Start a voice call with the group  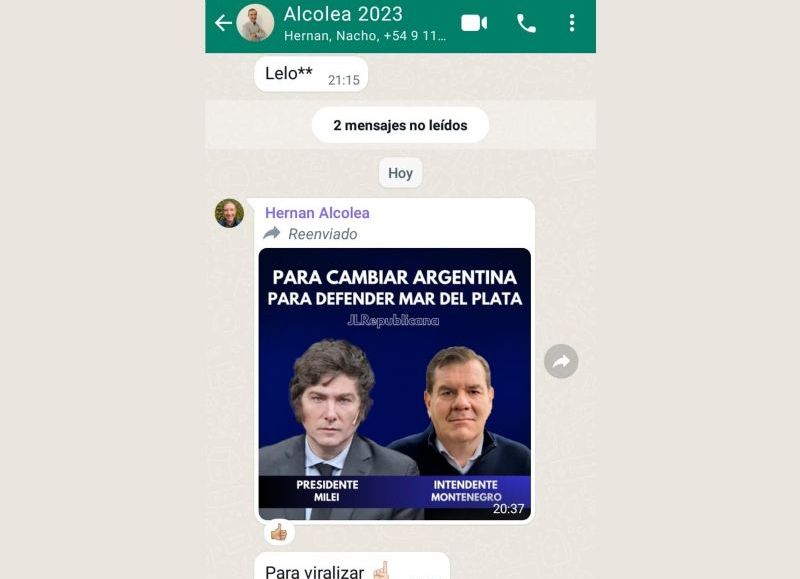pos(526,23)
